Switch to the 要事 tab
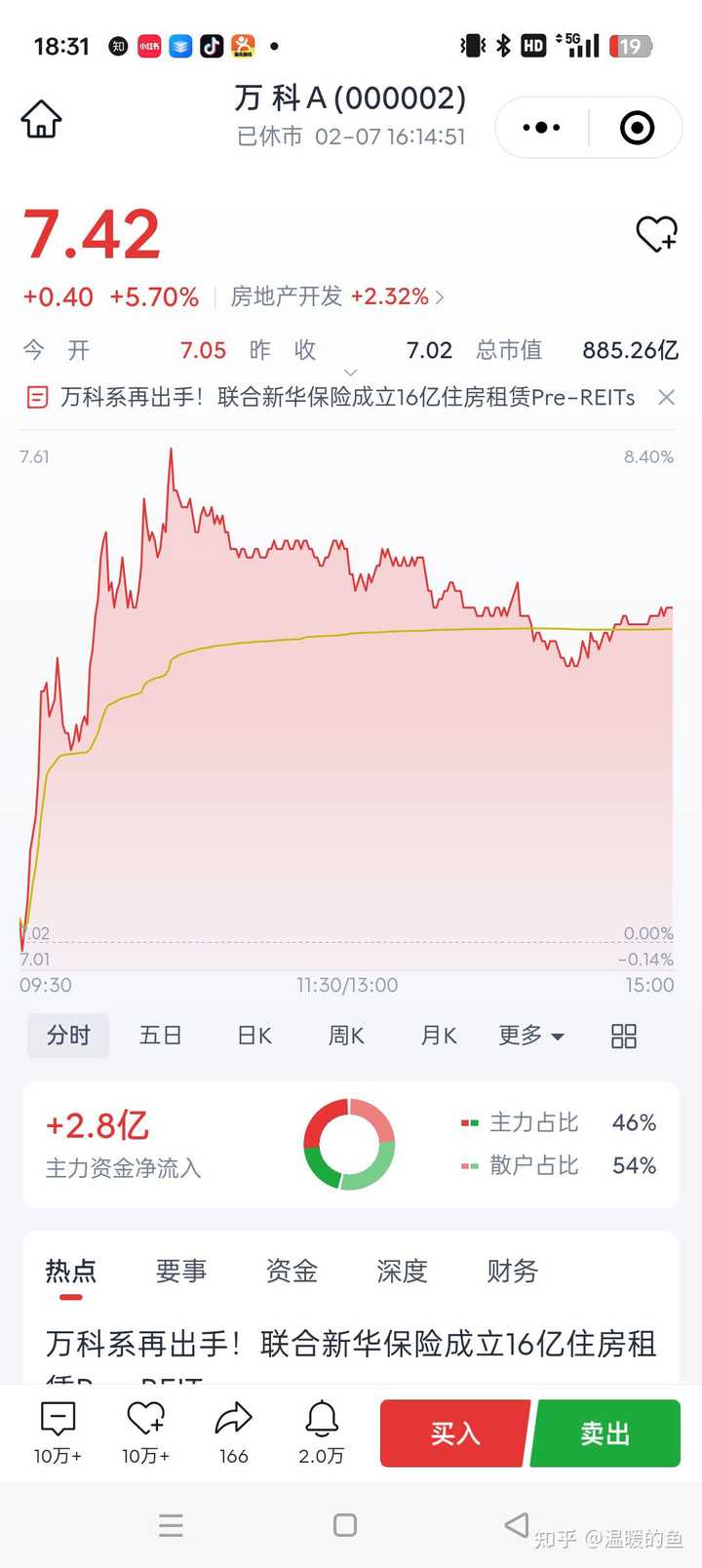The image size is (702, 1568). coord(181,1271)
